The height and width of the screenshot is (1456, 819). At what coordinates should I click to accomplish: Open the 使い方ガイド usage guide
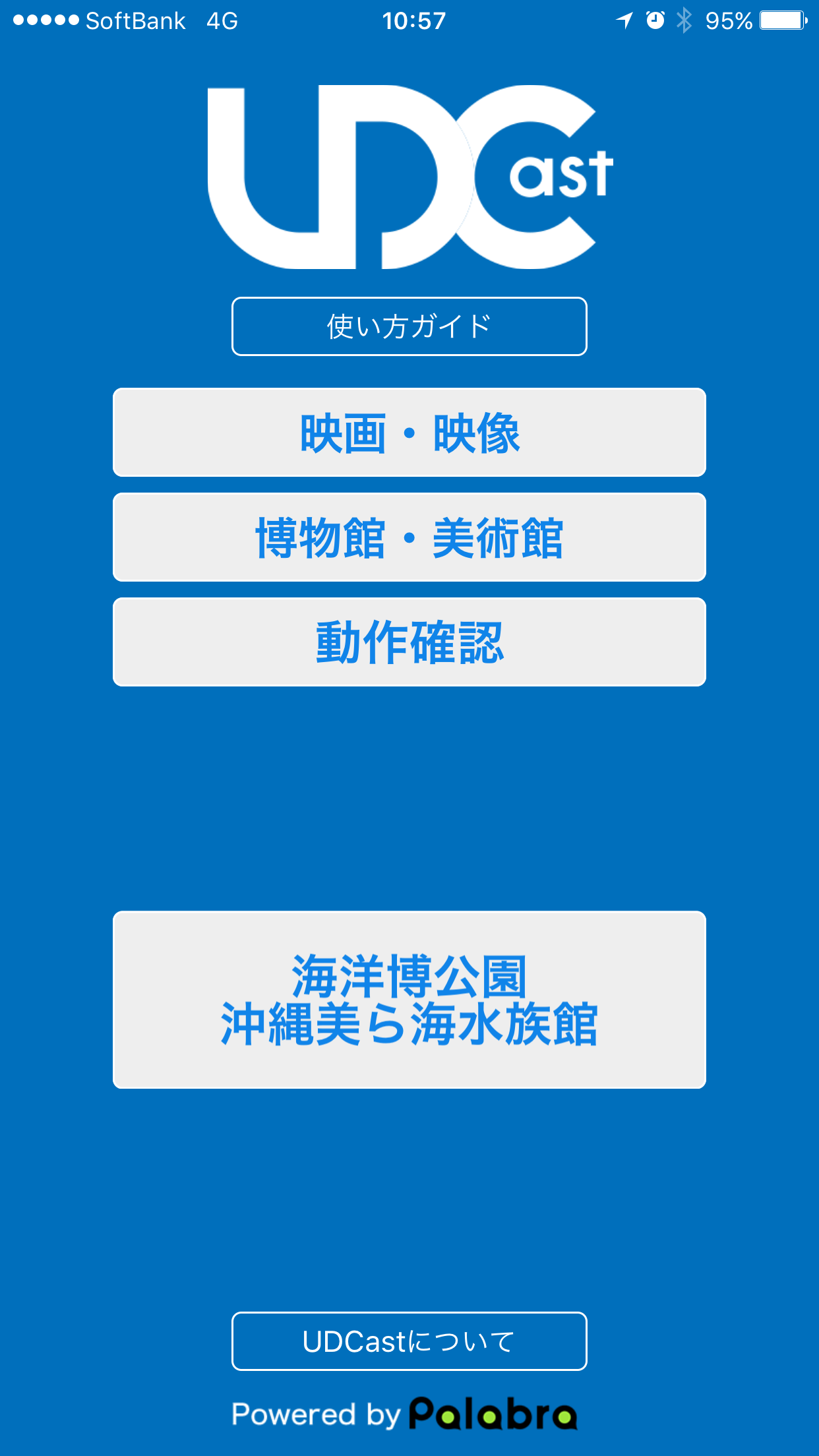[409, 326]
